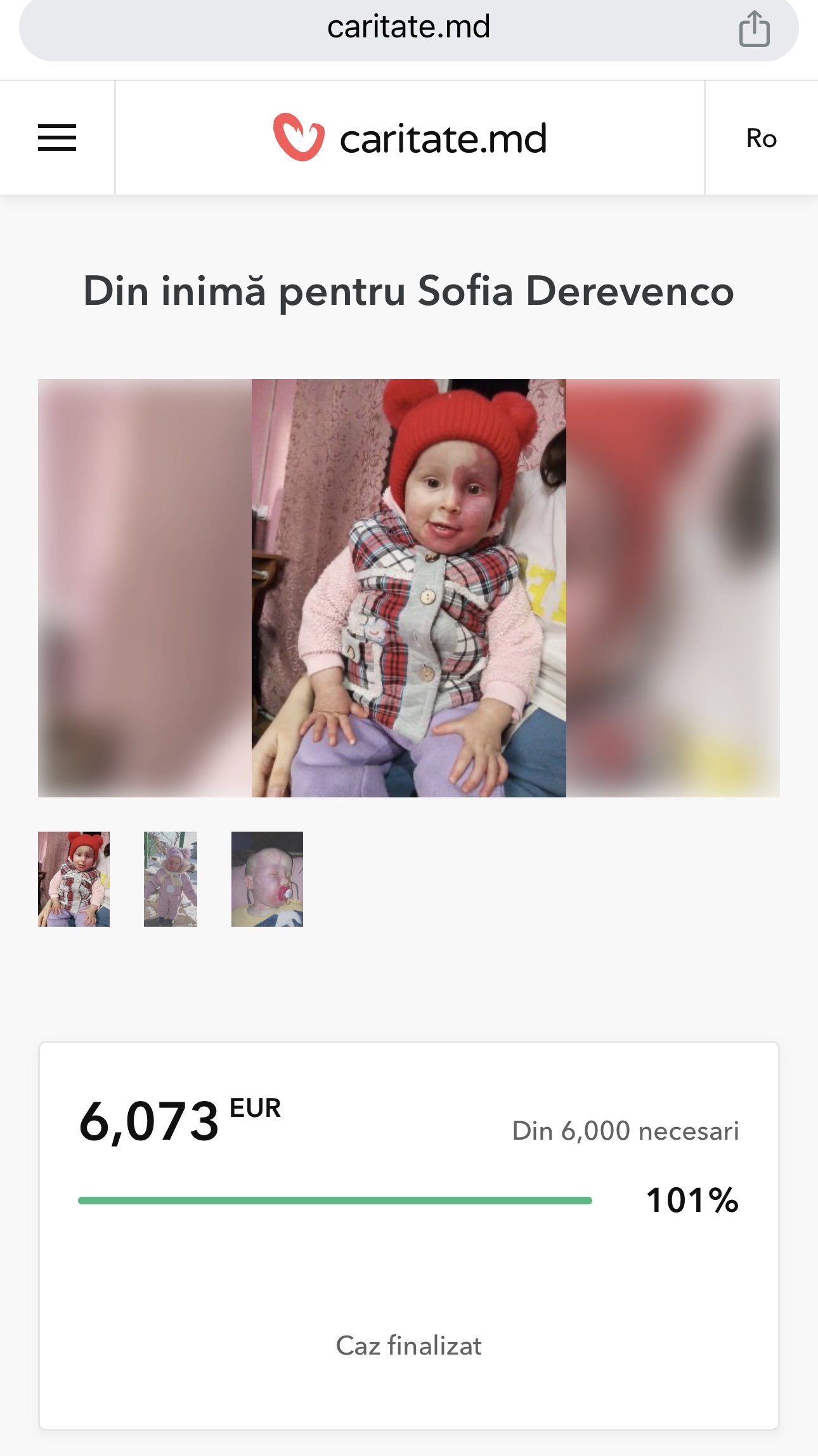Open the main gallery photo

pos(409,588)
